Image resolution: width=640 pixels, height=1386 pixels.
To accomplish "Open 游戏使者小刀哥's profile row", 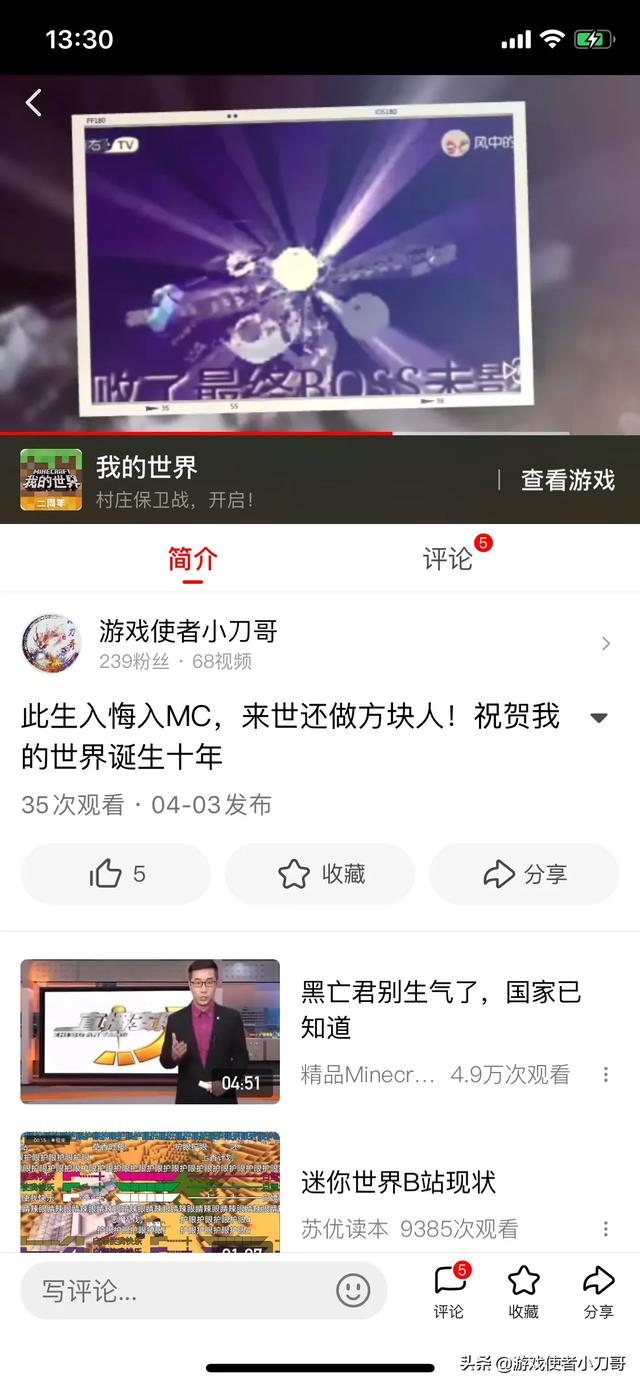I will (x=320, y=643).
